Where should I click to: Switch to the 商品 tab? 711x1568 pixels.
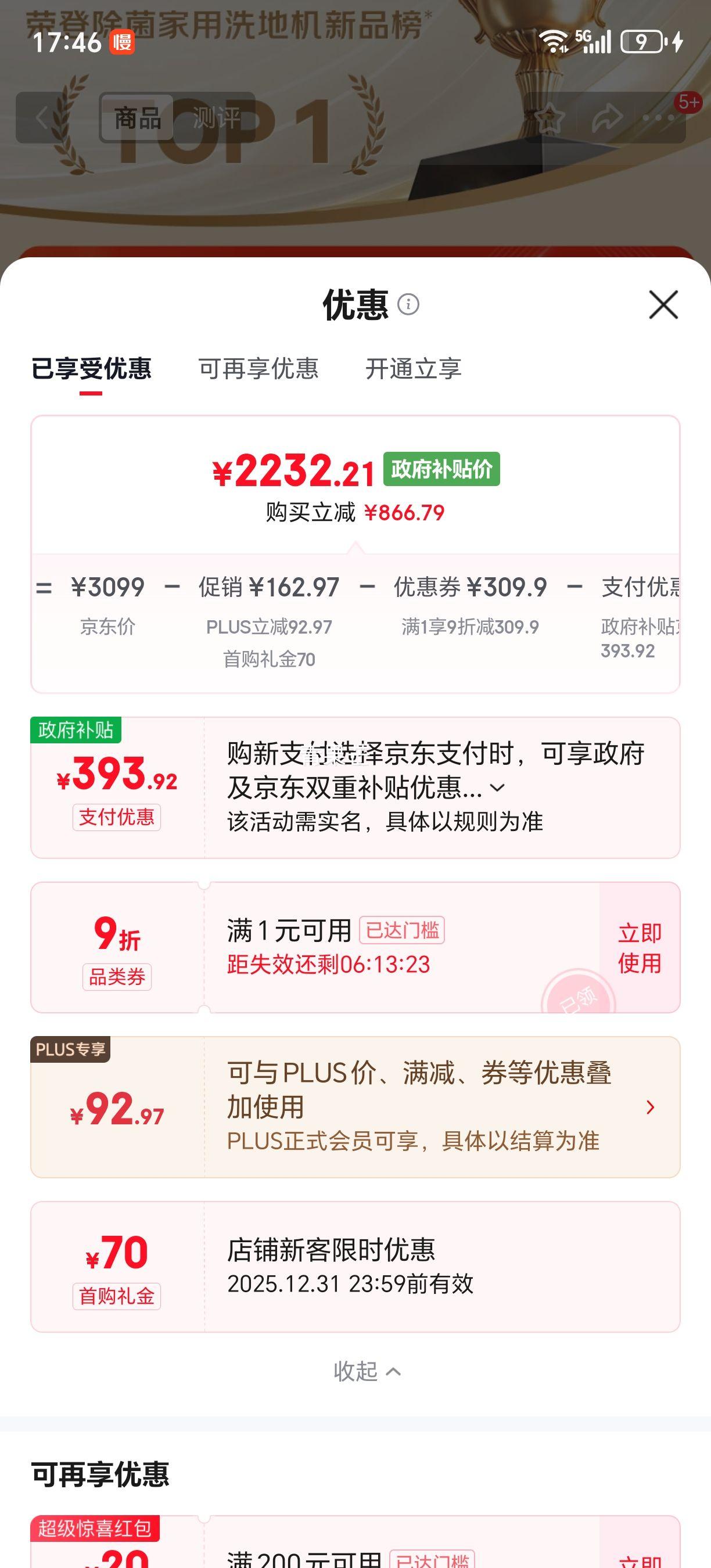point(137,117)
